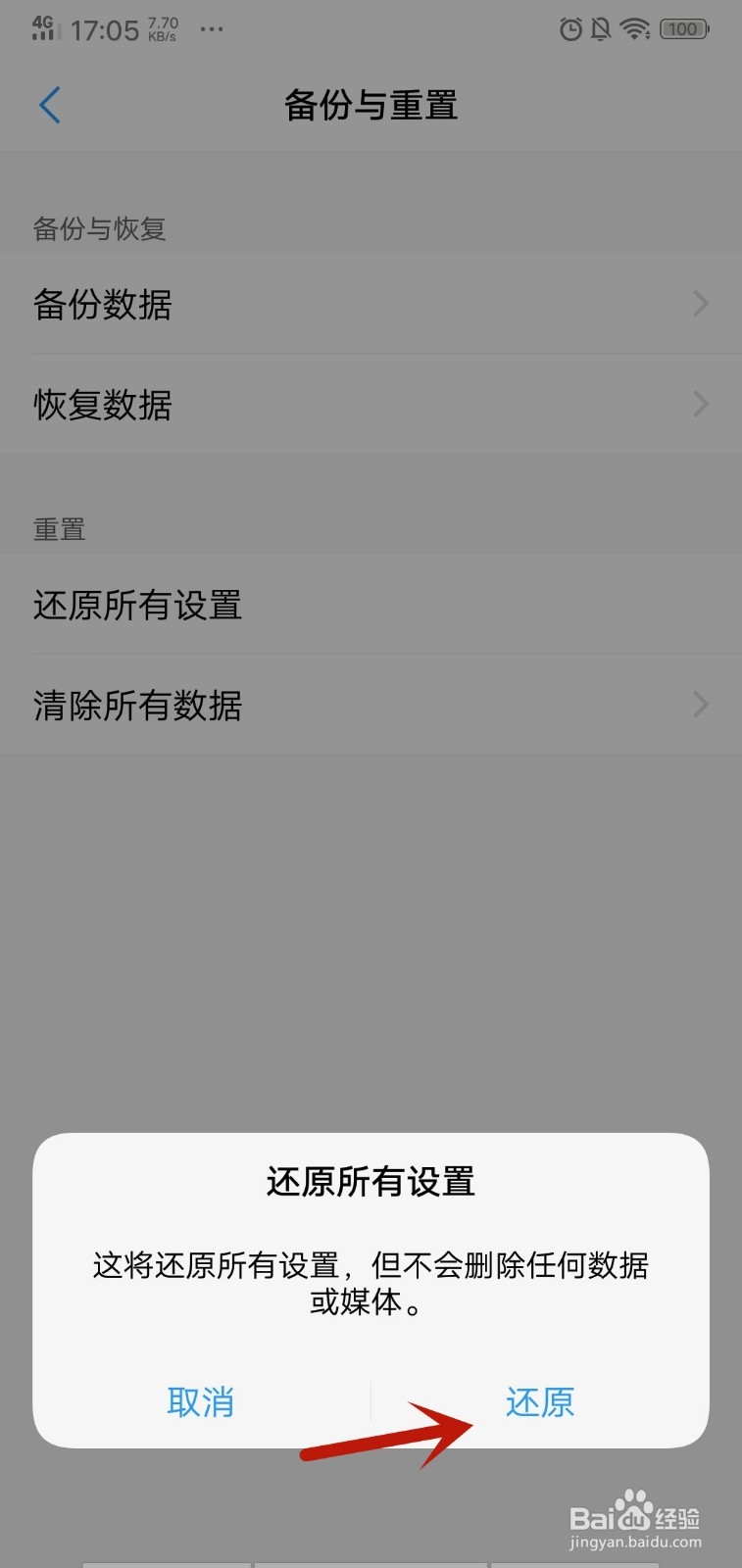
Task: Click the muted notification icon in status bar
Action: point(600,29)
